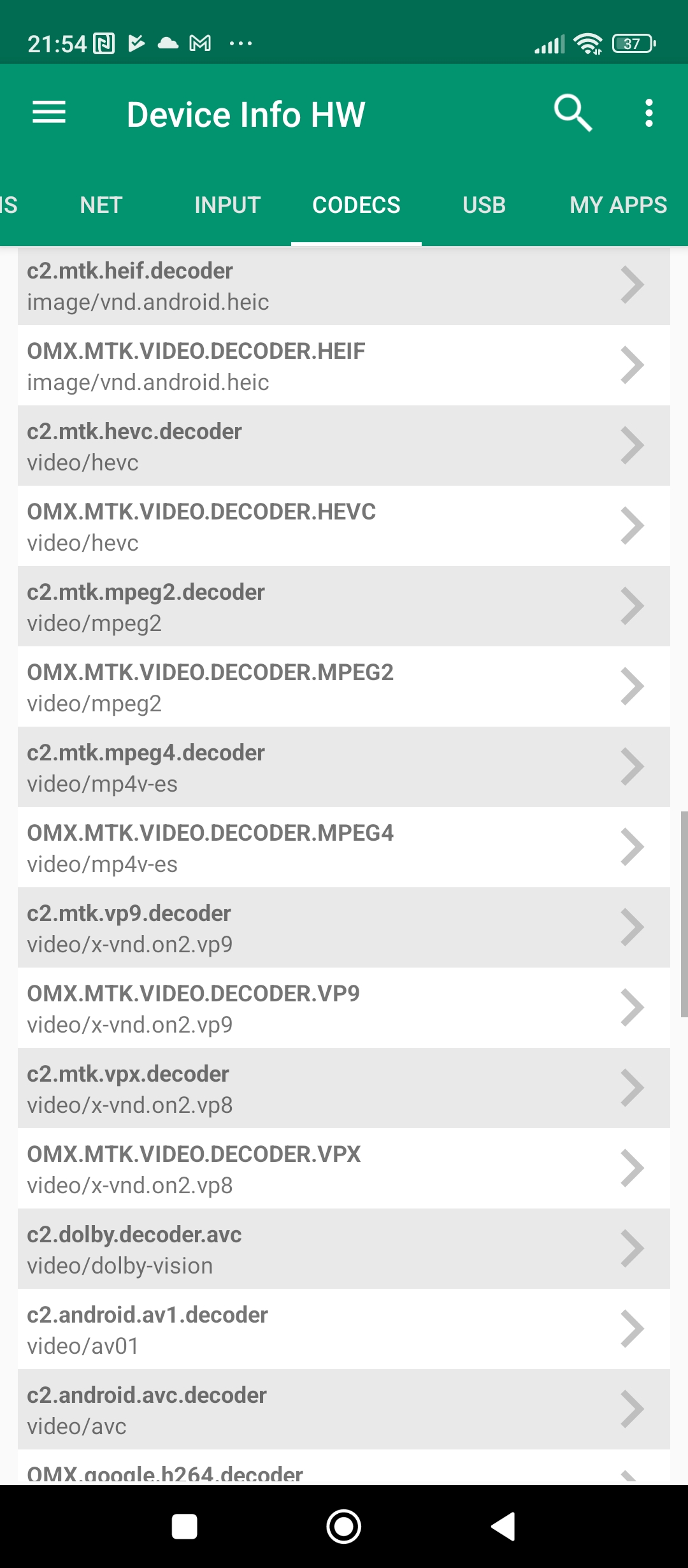This screenshot has width=688, height=1568.
Task: Open c2.dolby.decoder.avc dolby-vision entry
Action: click(344, 1249)
